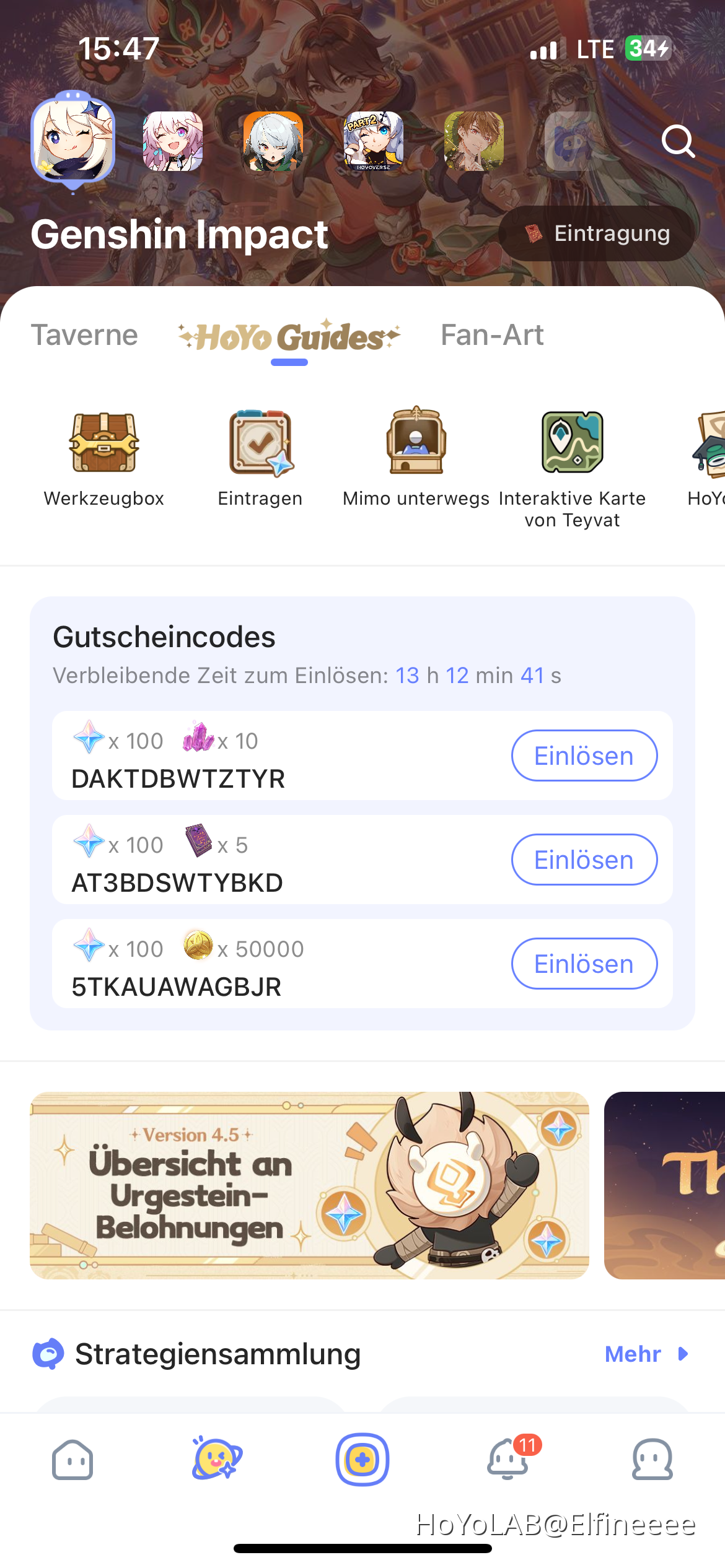Redeem code 5TKAUAWAGBJR with Einlösen
The width and height of the screenshot is (725, 1568).
click(584, 964)
